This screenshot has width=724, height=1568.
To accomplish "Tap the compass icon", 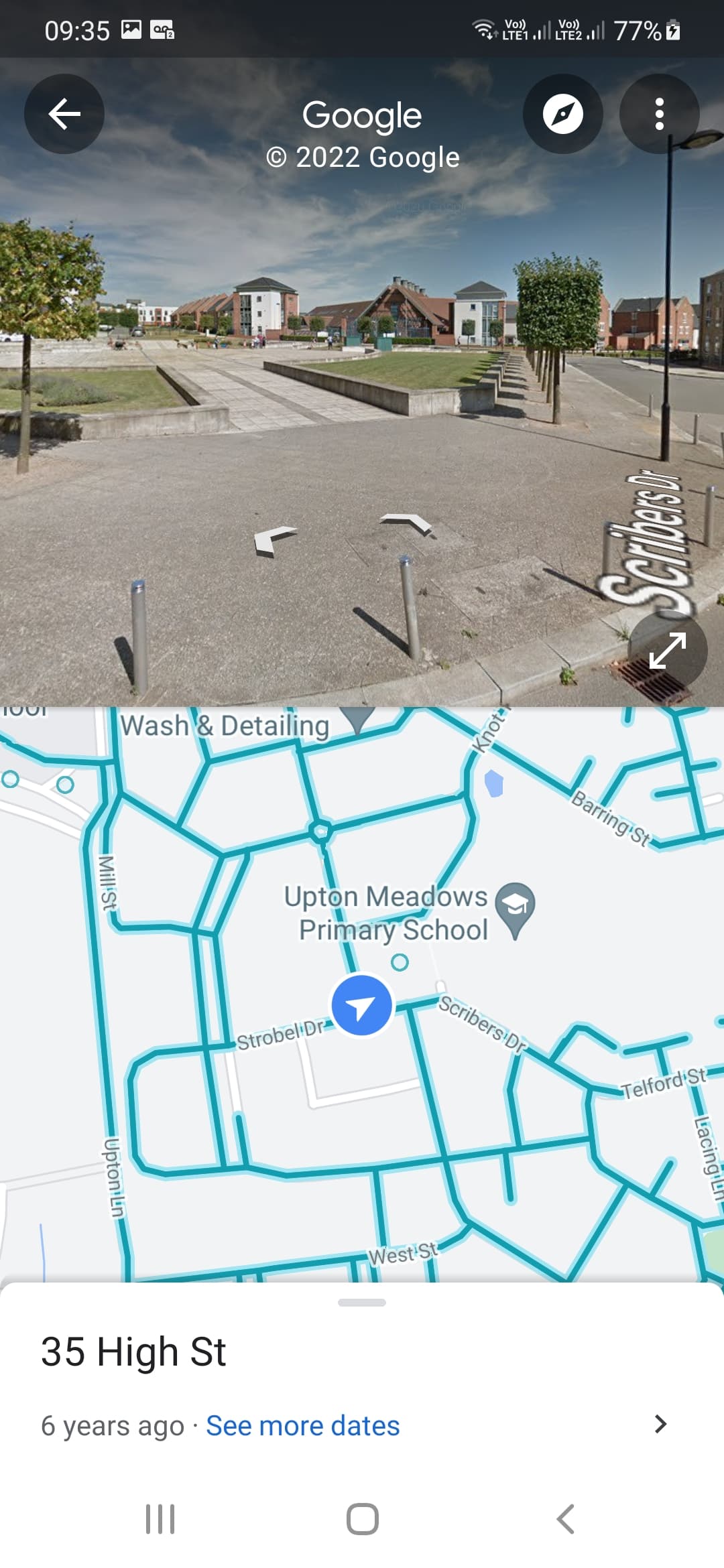I will click(x=562, y=114).
